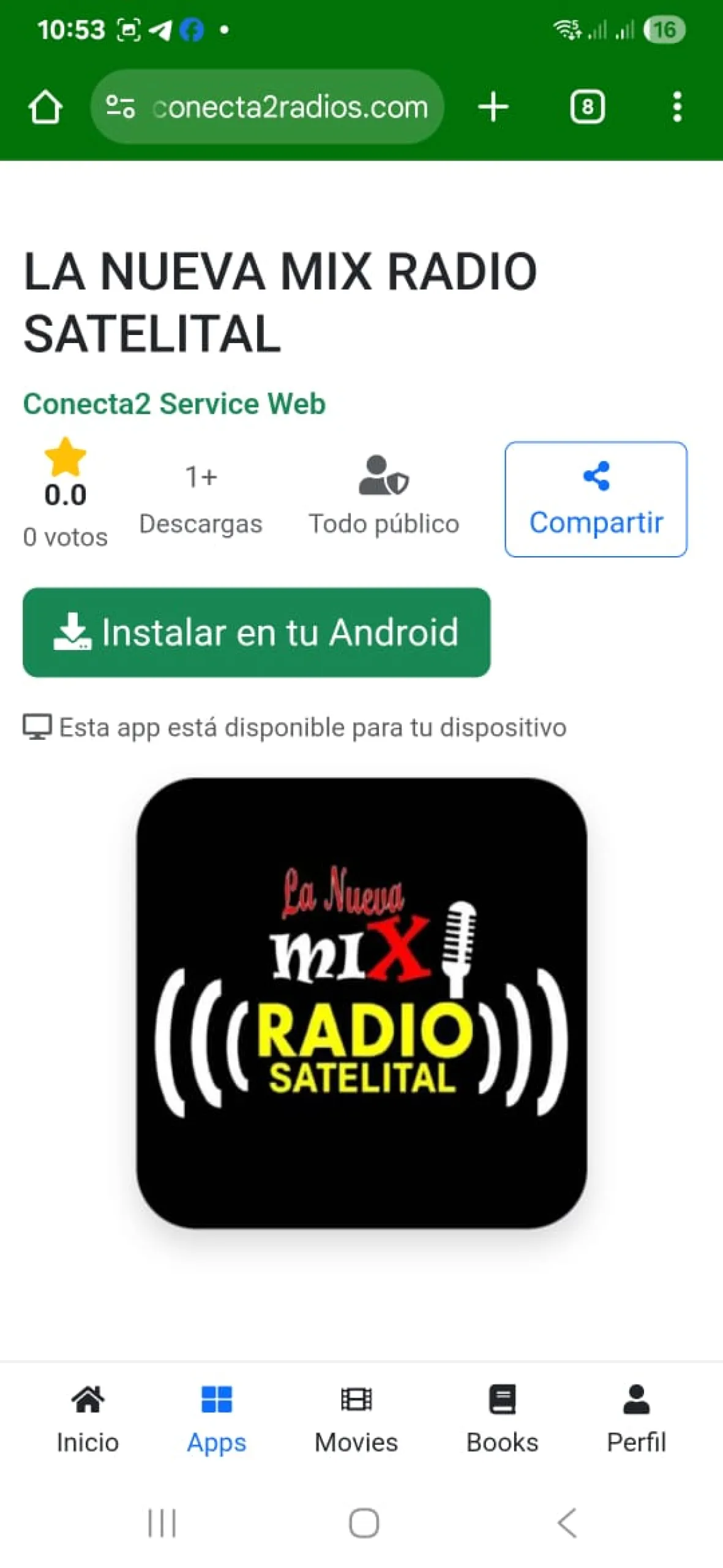The width and height of the screenshot is (723, 1568).
Task: Tap Instalar en tu Android
Action: 257,632
